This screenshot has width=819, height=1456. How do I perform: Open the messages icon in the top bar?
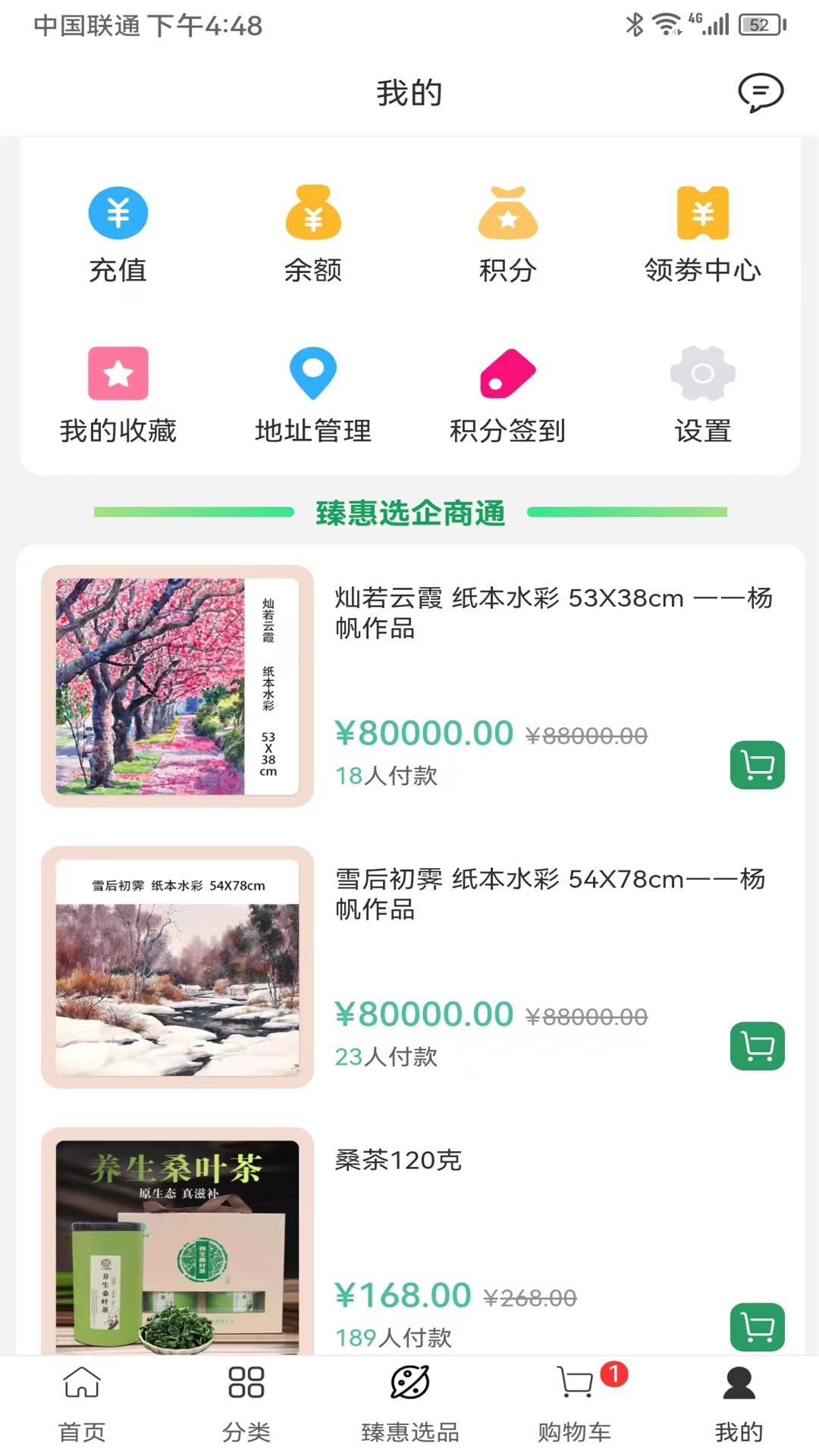coord(760,93)
